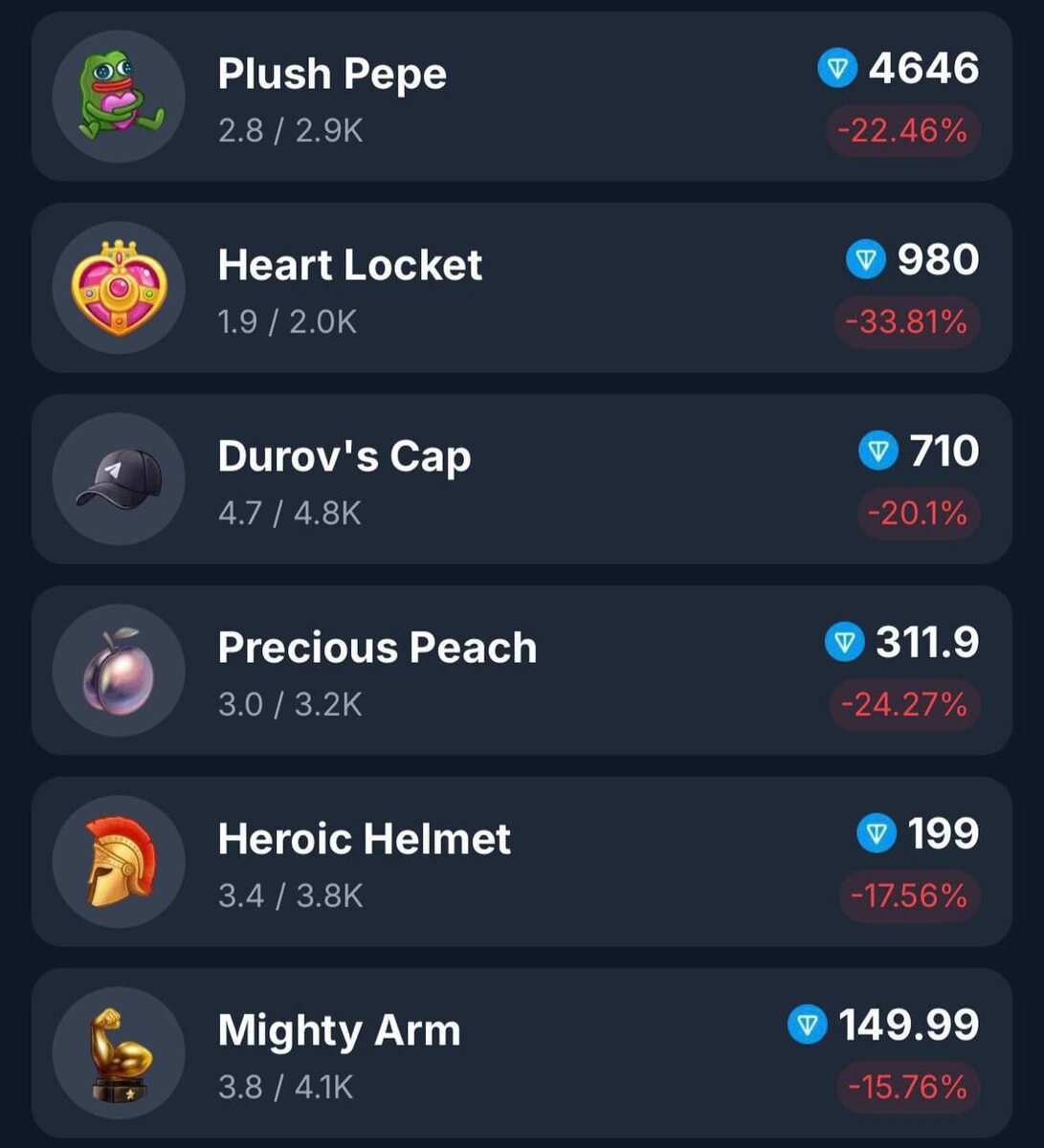Select the Heart Locket listing
Viewport: 1044px width, 1148px height.
(522, 288)
